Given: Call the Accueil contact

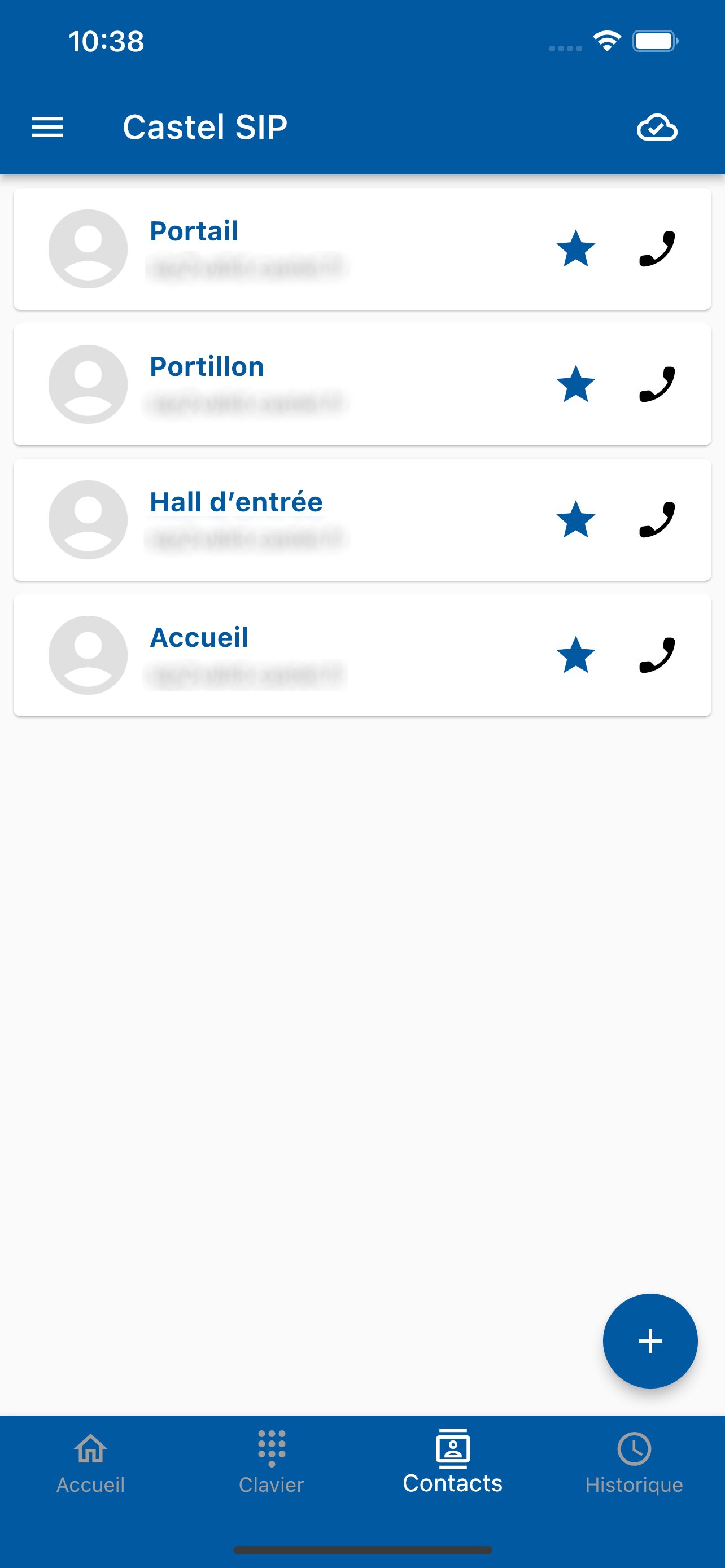Looking at the screenshot, I should coord(657,655).
